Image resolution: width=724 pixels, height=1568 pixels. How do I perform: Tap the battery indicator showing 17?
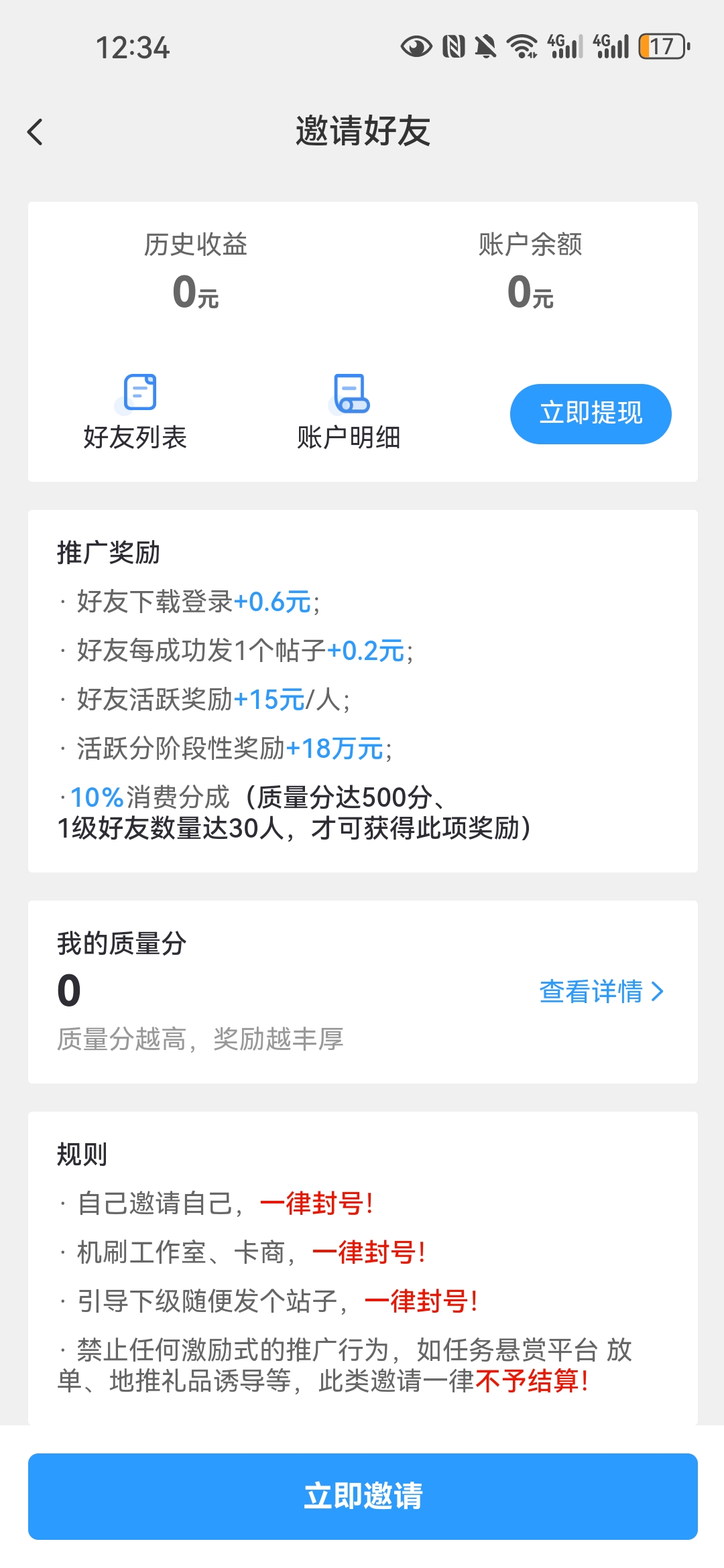(662, 47)
